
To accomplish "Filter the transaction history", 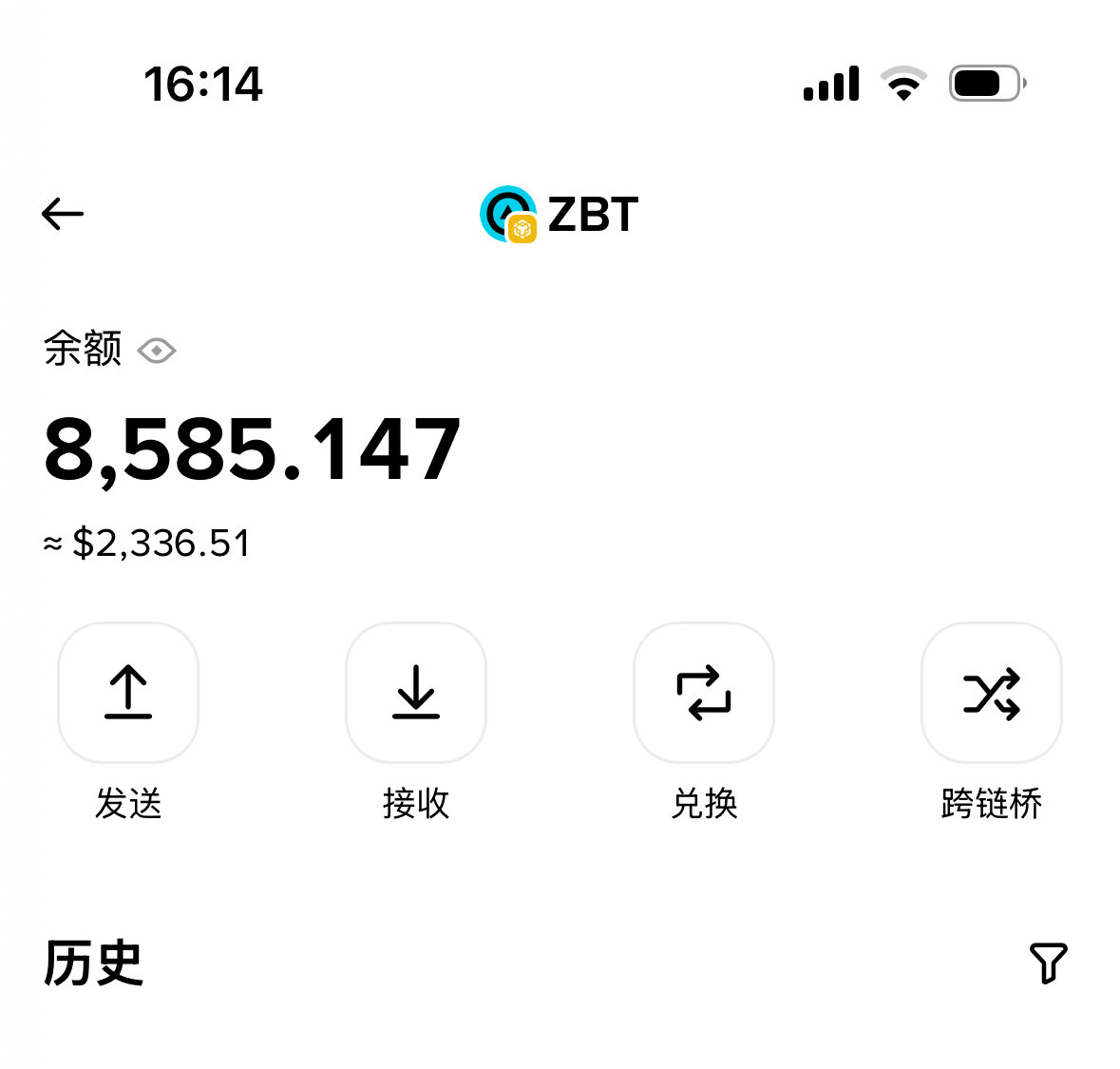I will (1049, 963).
